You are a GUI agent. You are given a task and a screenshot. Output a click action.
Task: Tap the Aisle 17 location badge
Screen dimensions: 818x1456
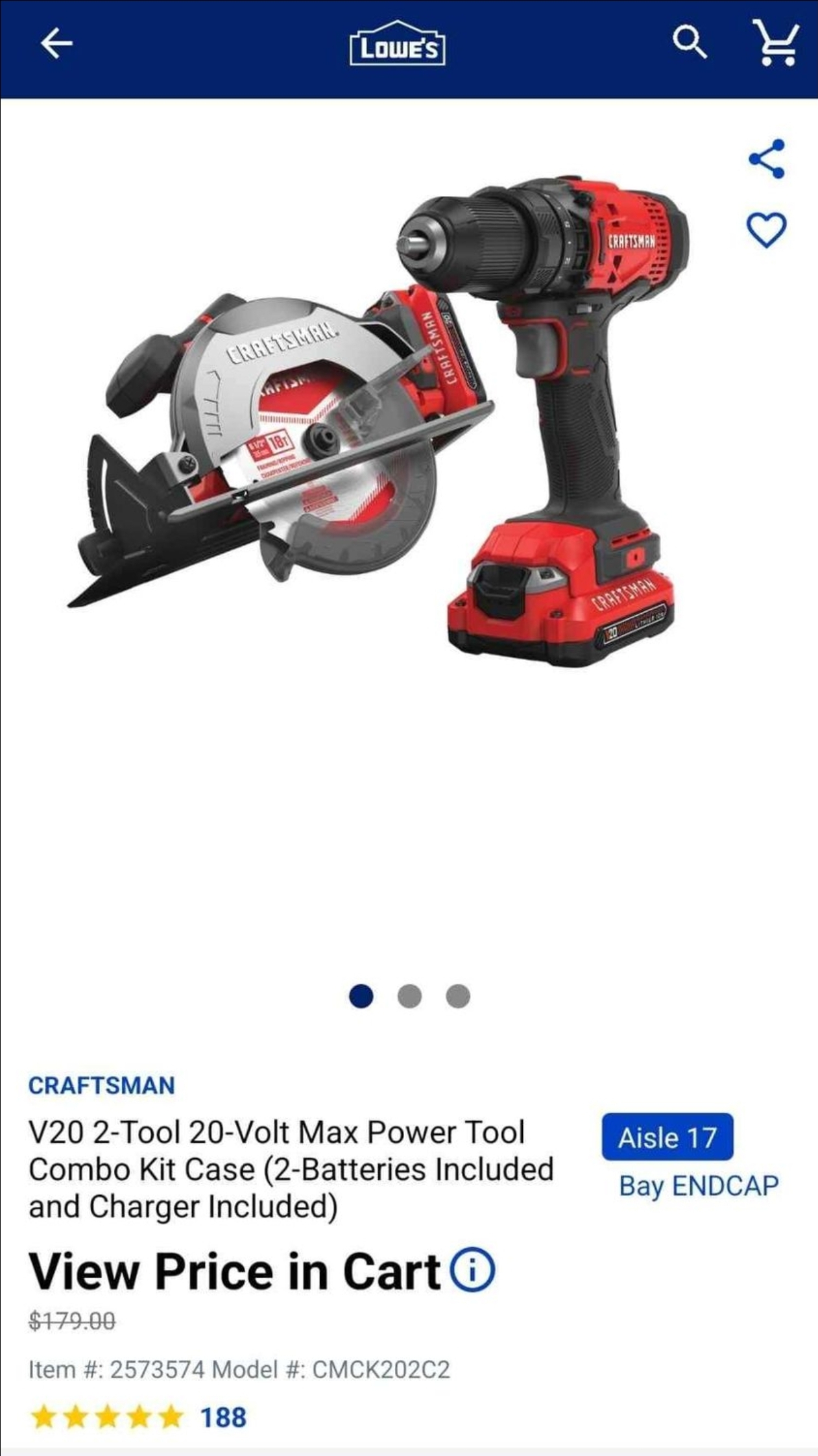[668, 1137]
